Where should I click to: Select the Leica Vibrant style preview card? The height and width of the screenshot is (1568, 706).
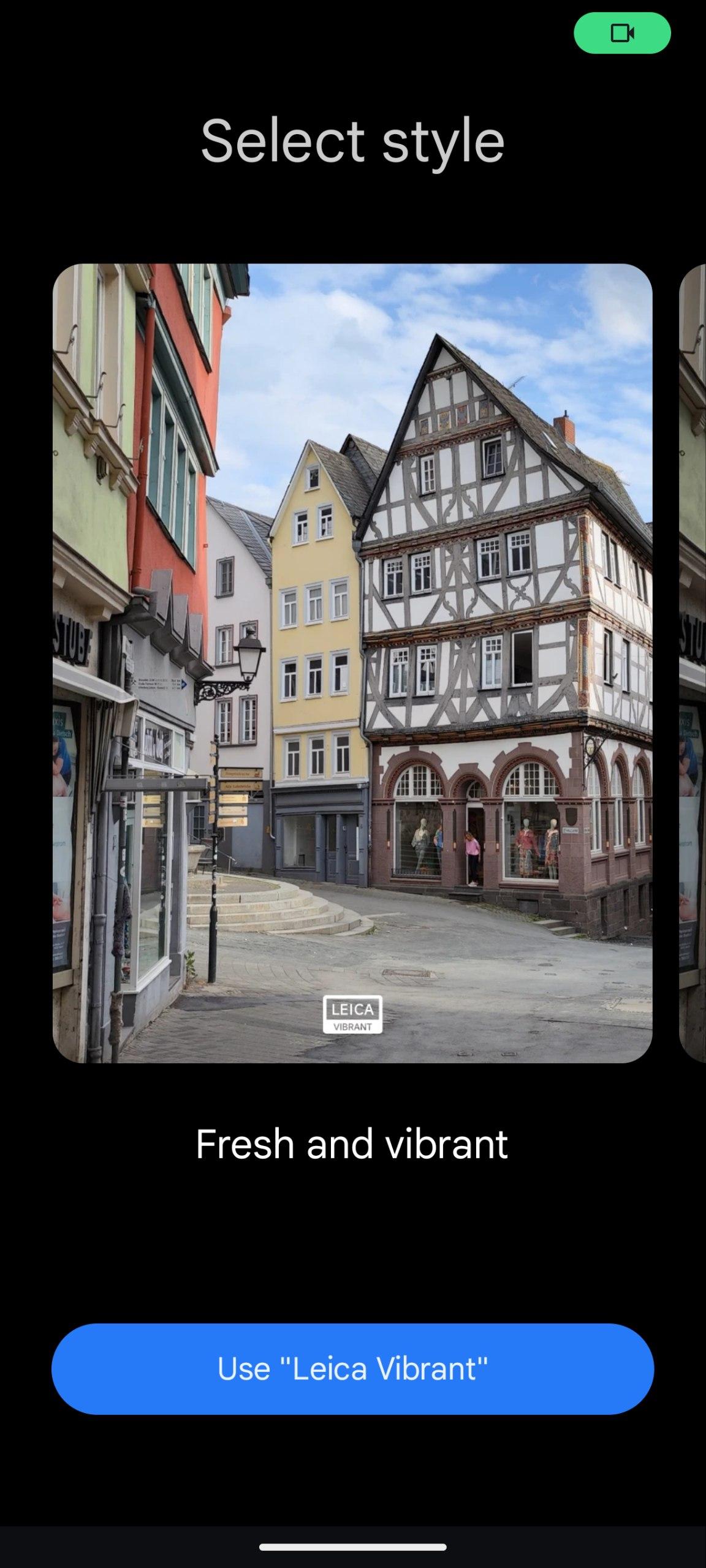(x=352, y=663)
